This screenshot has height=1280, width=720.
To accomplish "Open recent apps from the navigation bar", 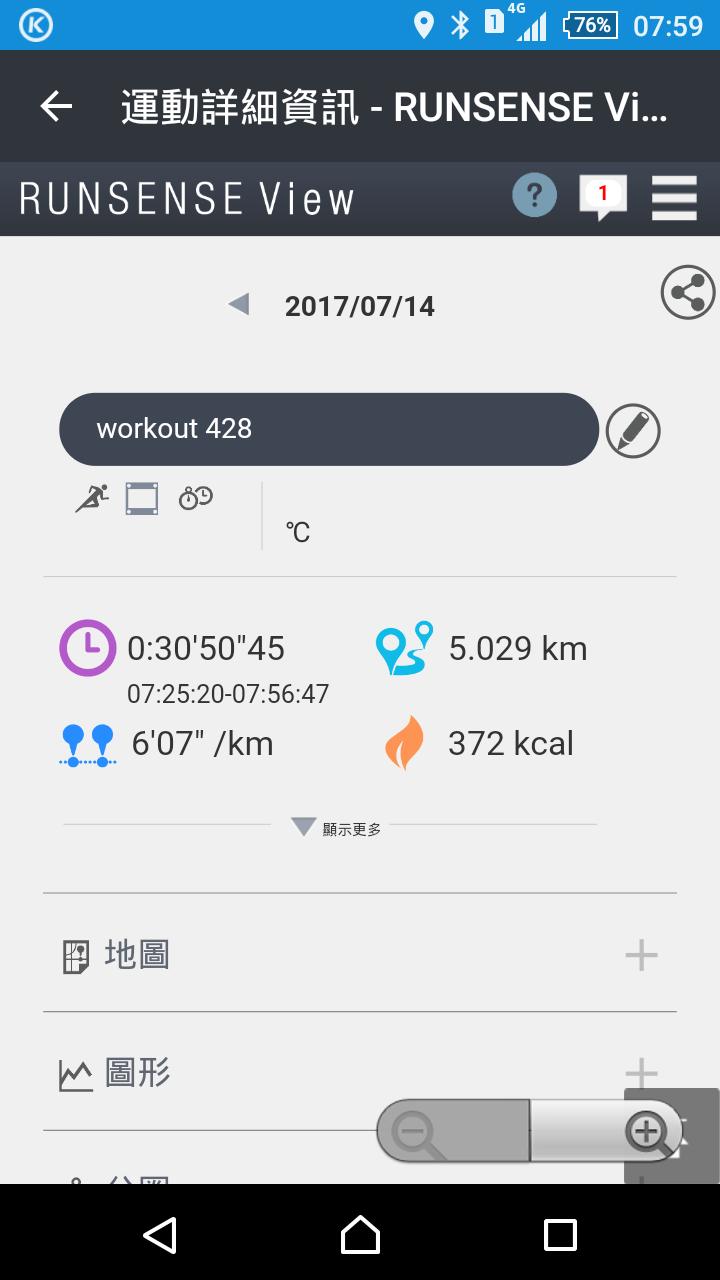I will tap(560, 1234).
